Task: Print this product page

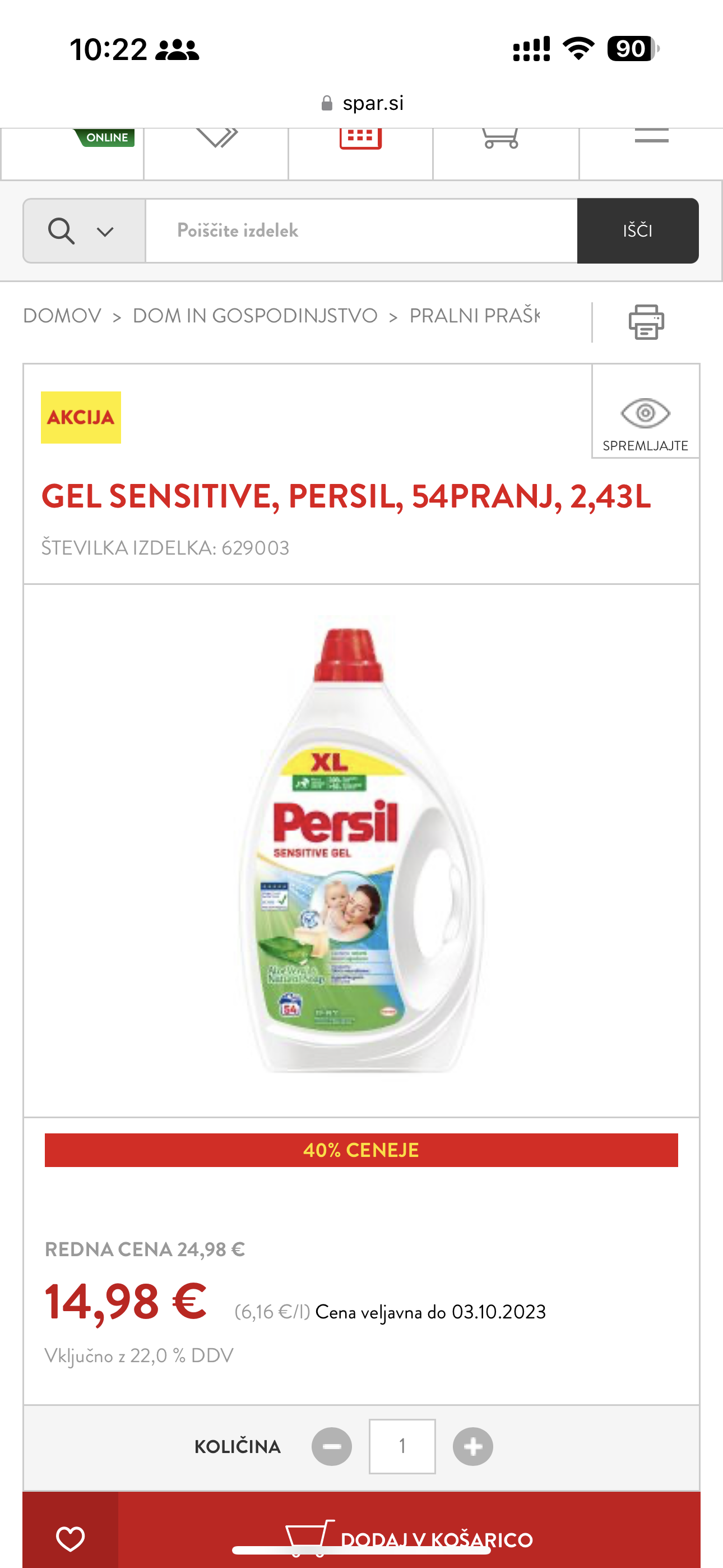Action: (646, 321)
